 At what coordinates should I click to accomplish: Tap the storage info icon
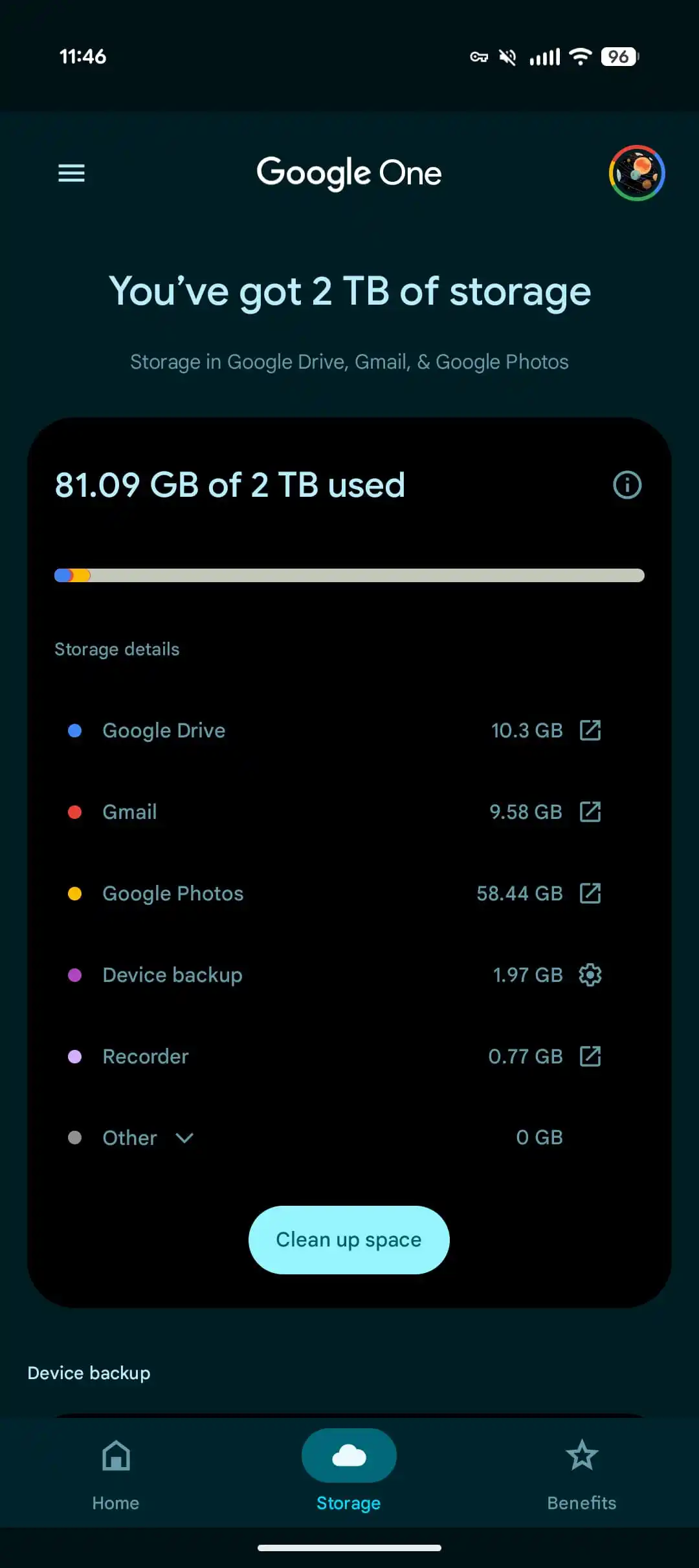click(627, 485)
